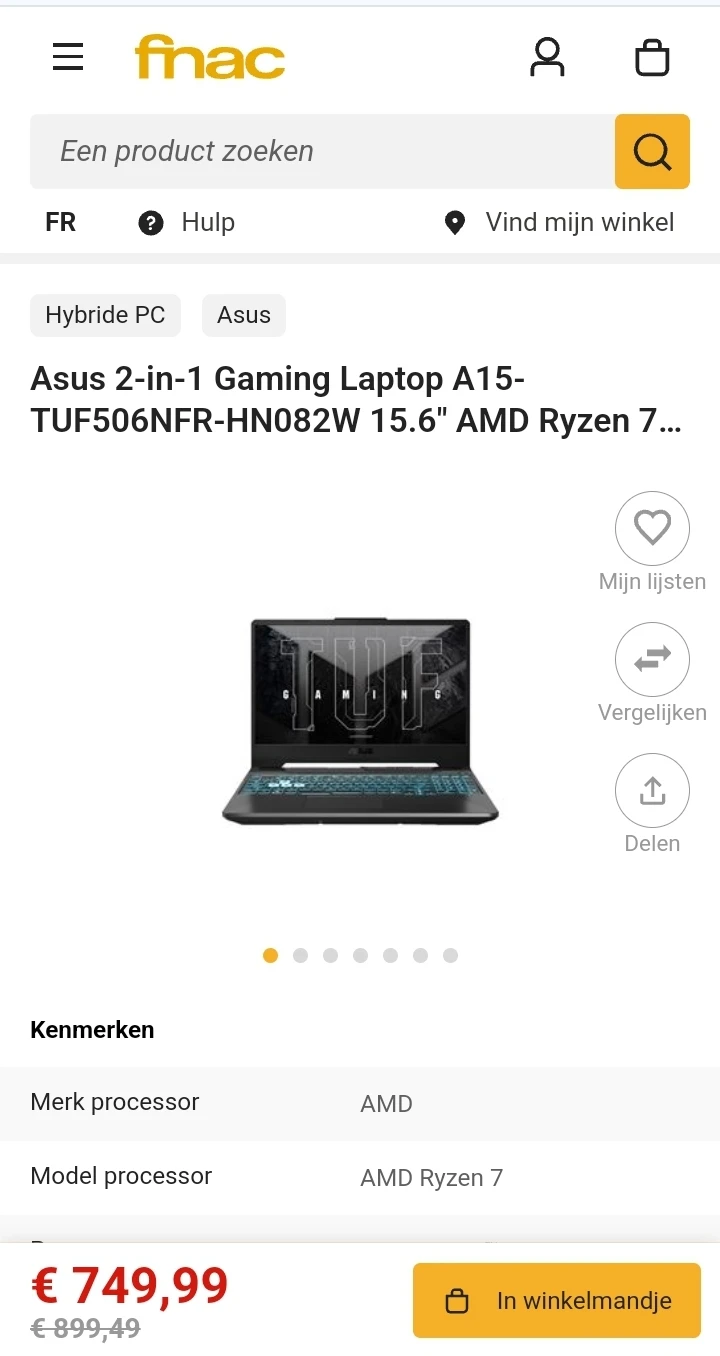Open Hulp via the question mark icon

tap(150, 222)
